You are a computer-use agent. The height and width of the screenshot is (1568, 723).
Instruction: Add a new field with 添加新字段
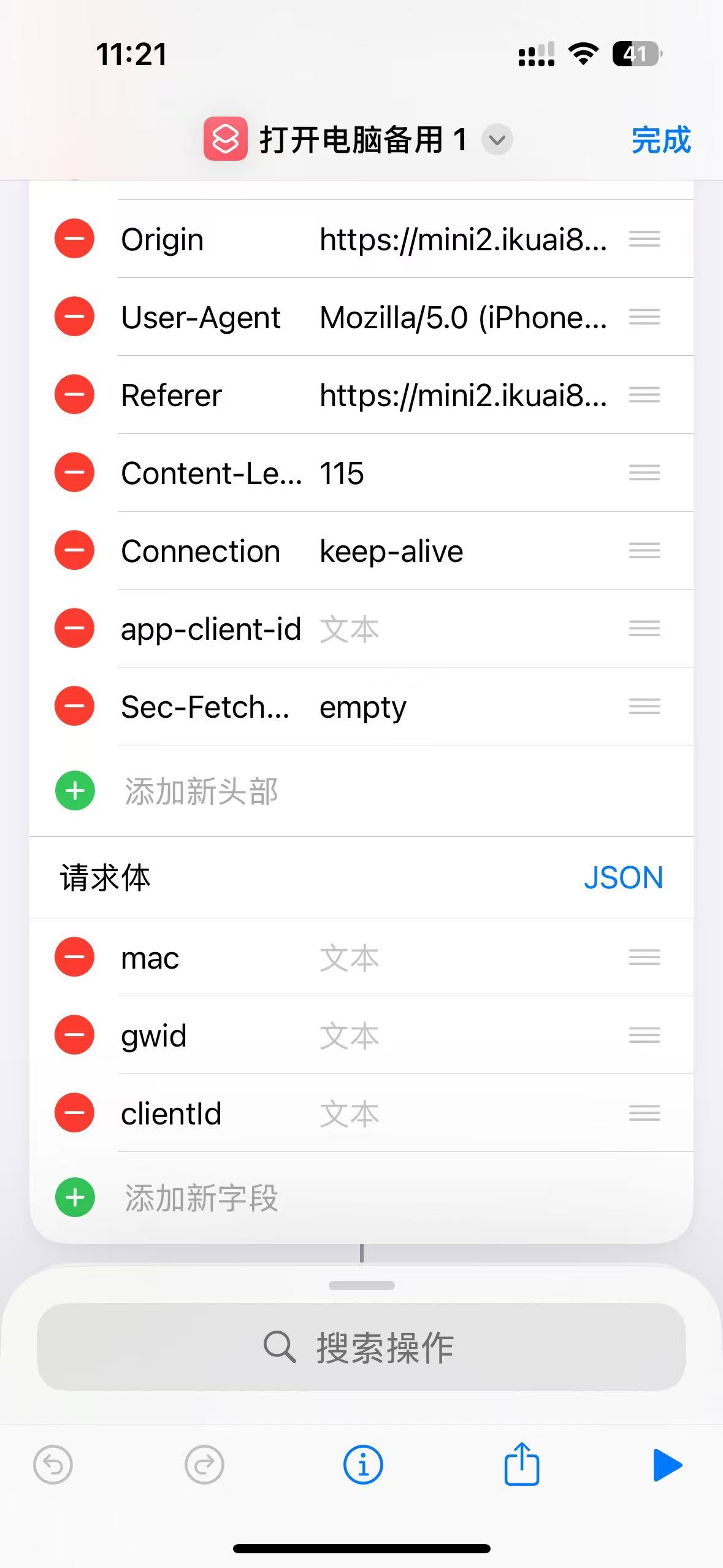click(201, 1197)
